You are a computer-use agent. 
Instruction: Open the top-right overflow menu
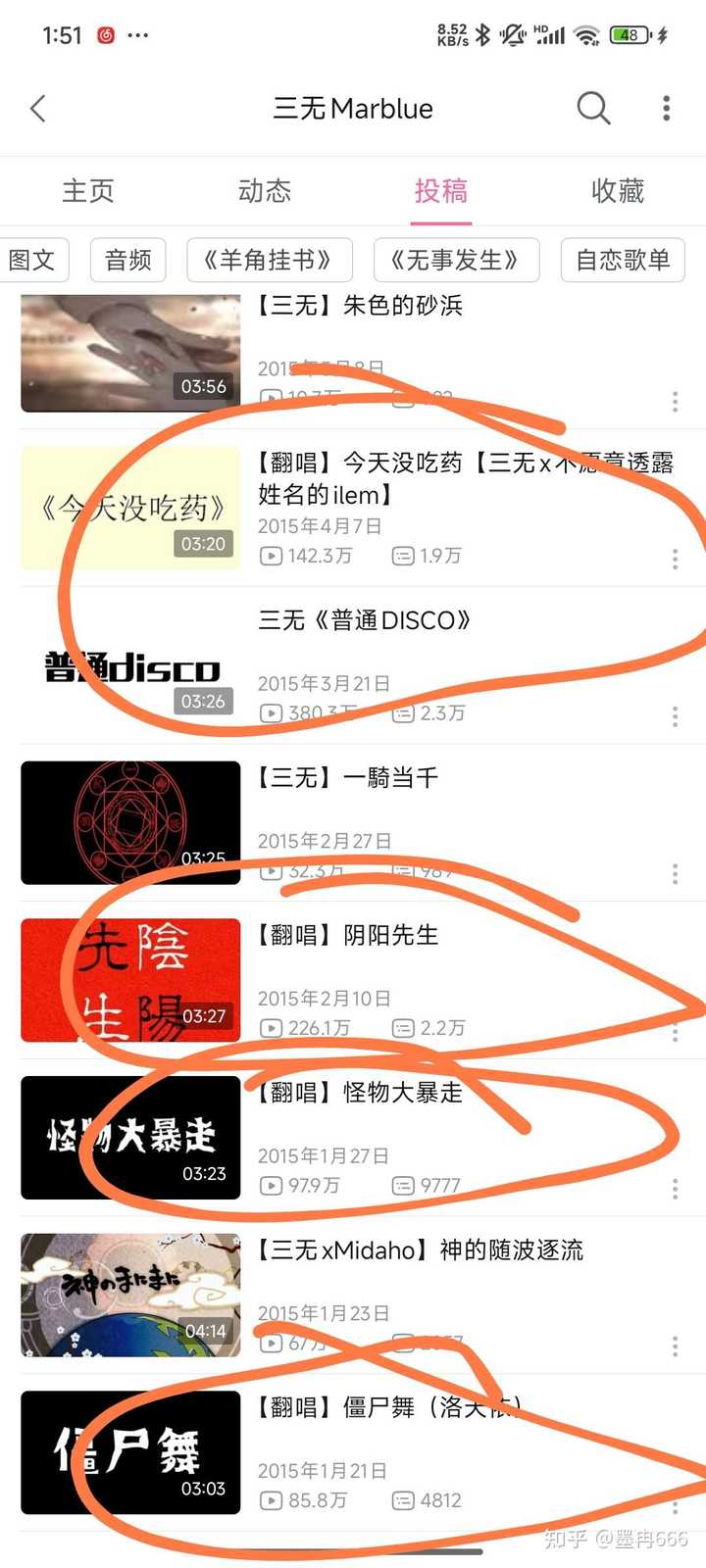(x=666, y=109)
